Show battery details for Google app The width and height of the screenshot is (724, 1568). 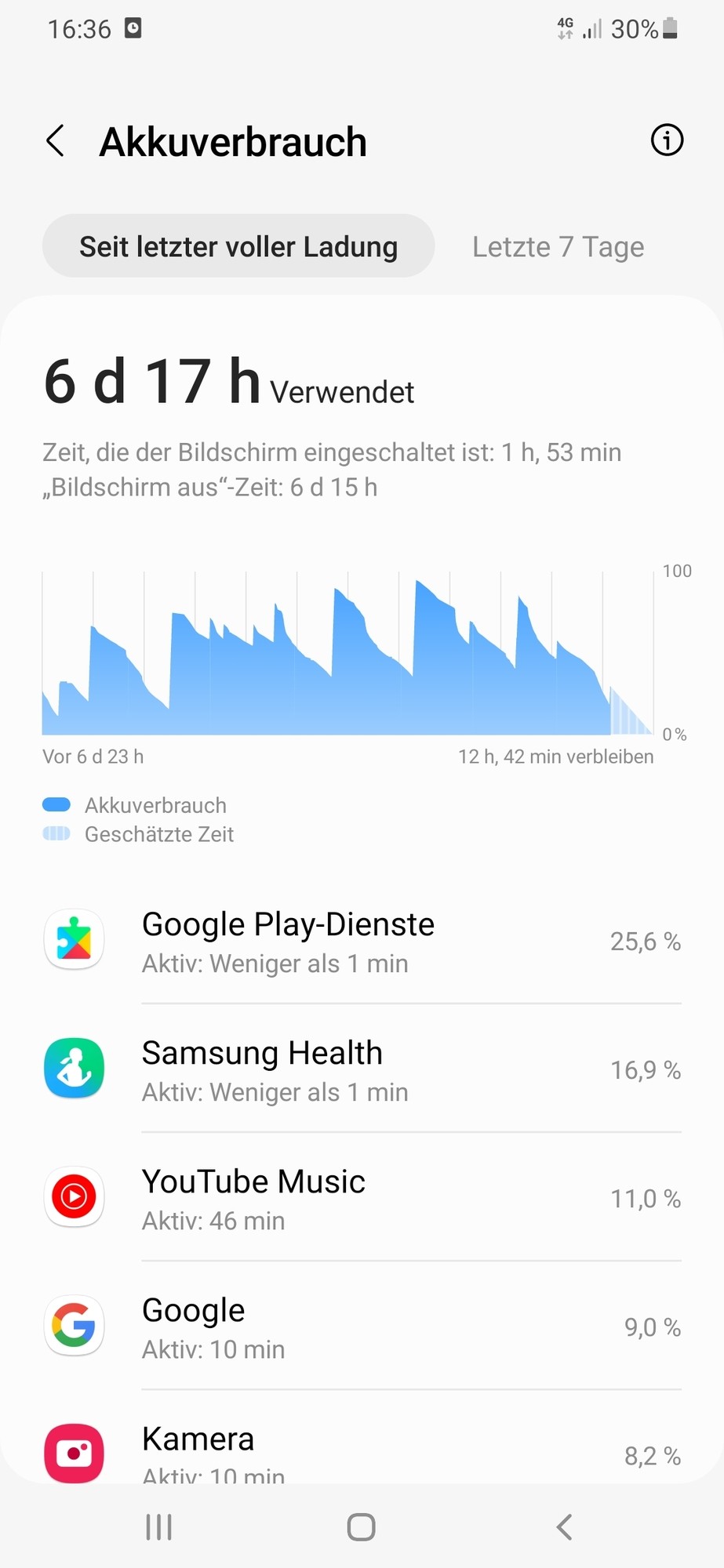click(x=362, y=1327)
